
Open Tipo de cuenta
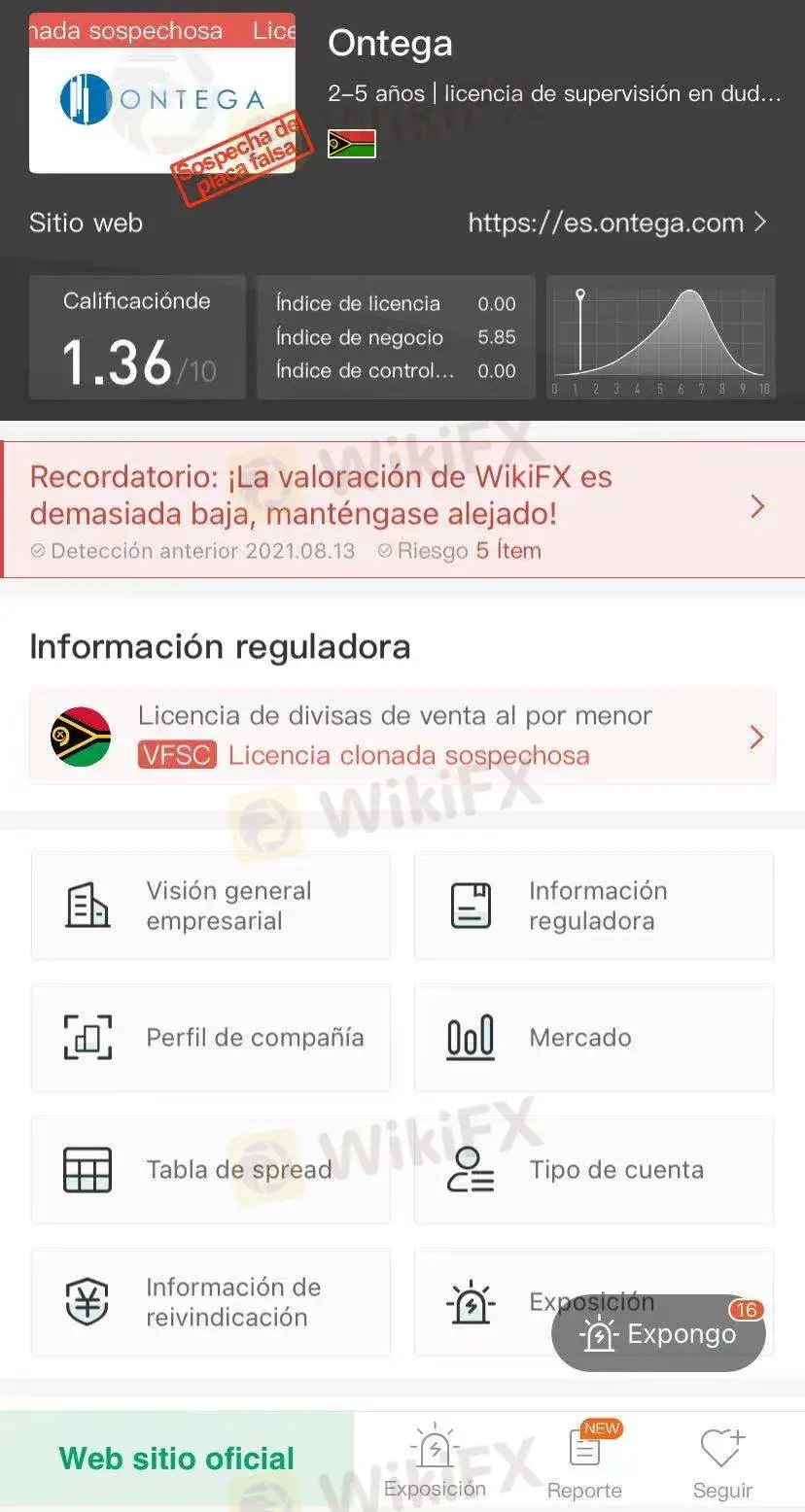pos(594,1170)
